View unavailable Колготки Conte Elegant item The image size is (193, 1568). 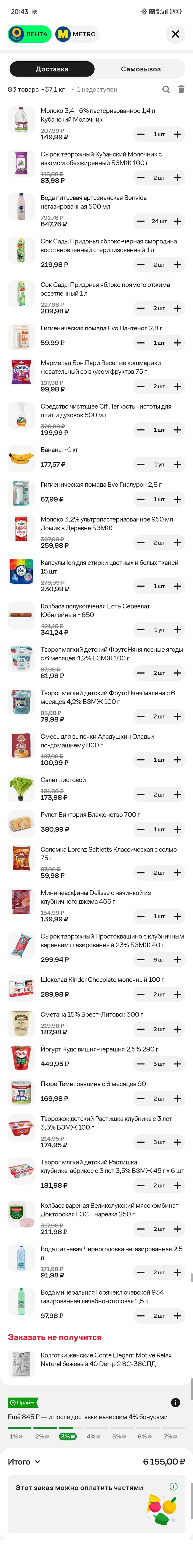[x=97, y=1359]
